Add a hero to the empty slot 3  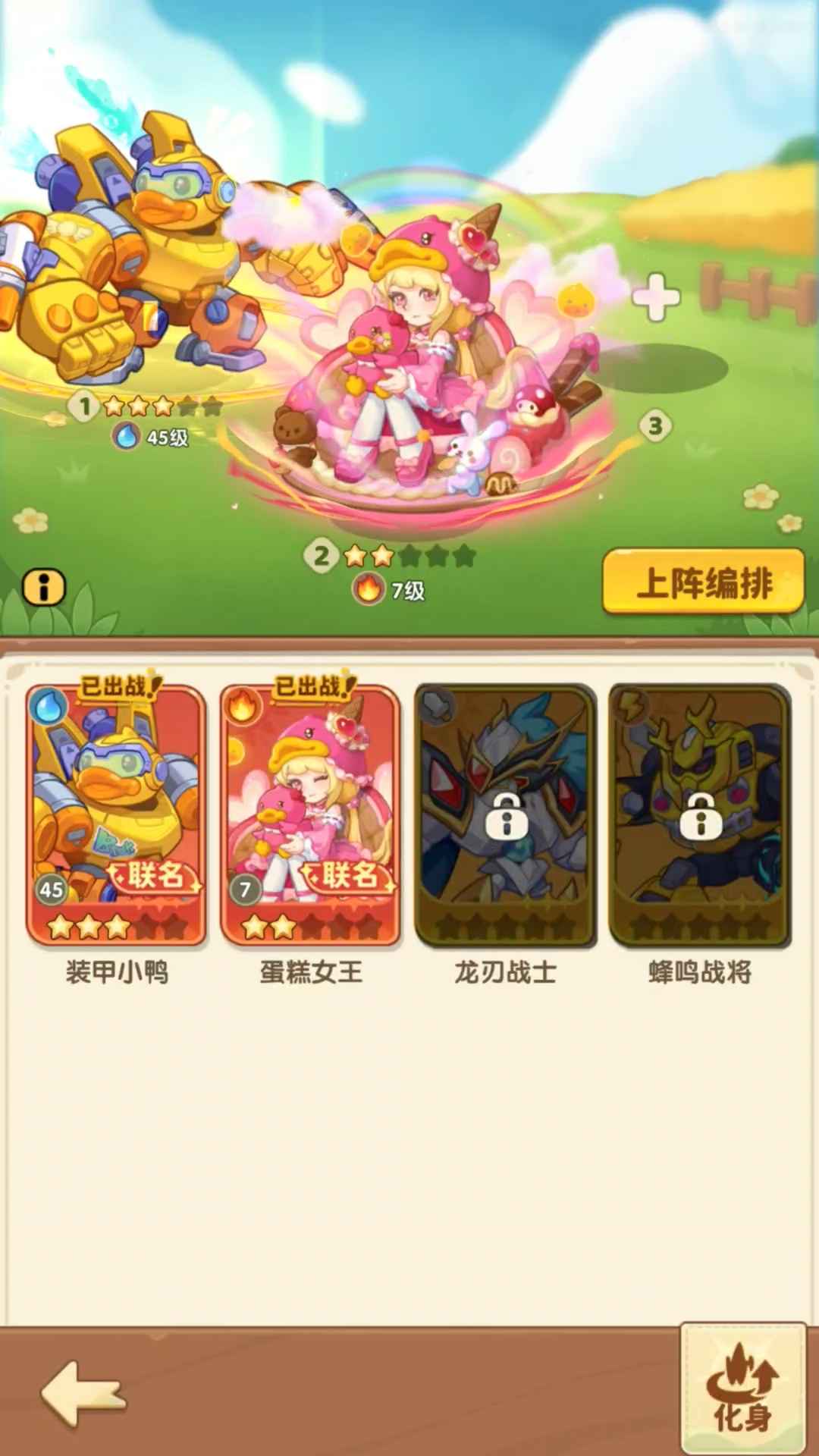click(656, 297)
